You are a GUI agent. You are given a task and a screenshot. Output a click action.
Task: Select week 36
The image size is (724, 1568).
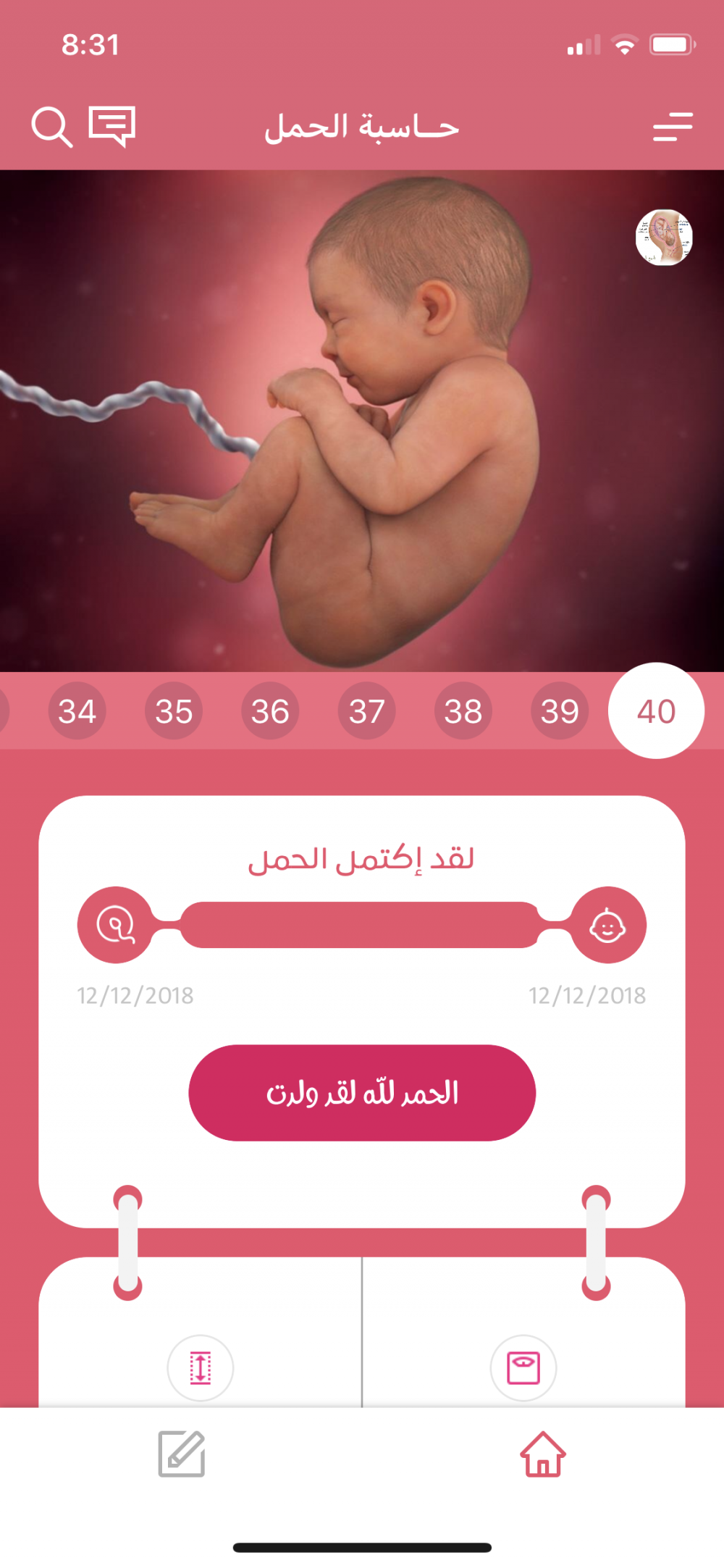click(x=270, y=710)
